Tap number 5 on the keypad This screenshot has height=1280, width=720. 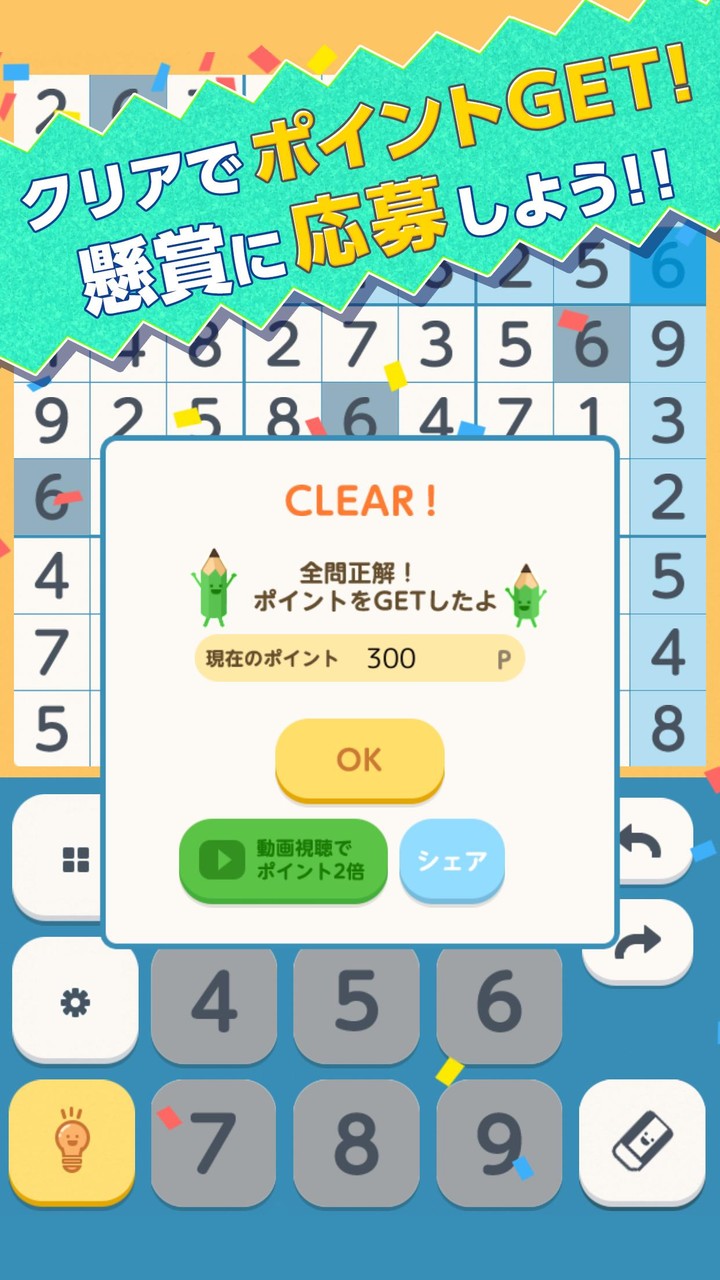(x=356, y=1005)
